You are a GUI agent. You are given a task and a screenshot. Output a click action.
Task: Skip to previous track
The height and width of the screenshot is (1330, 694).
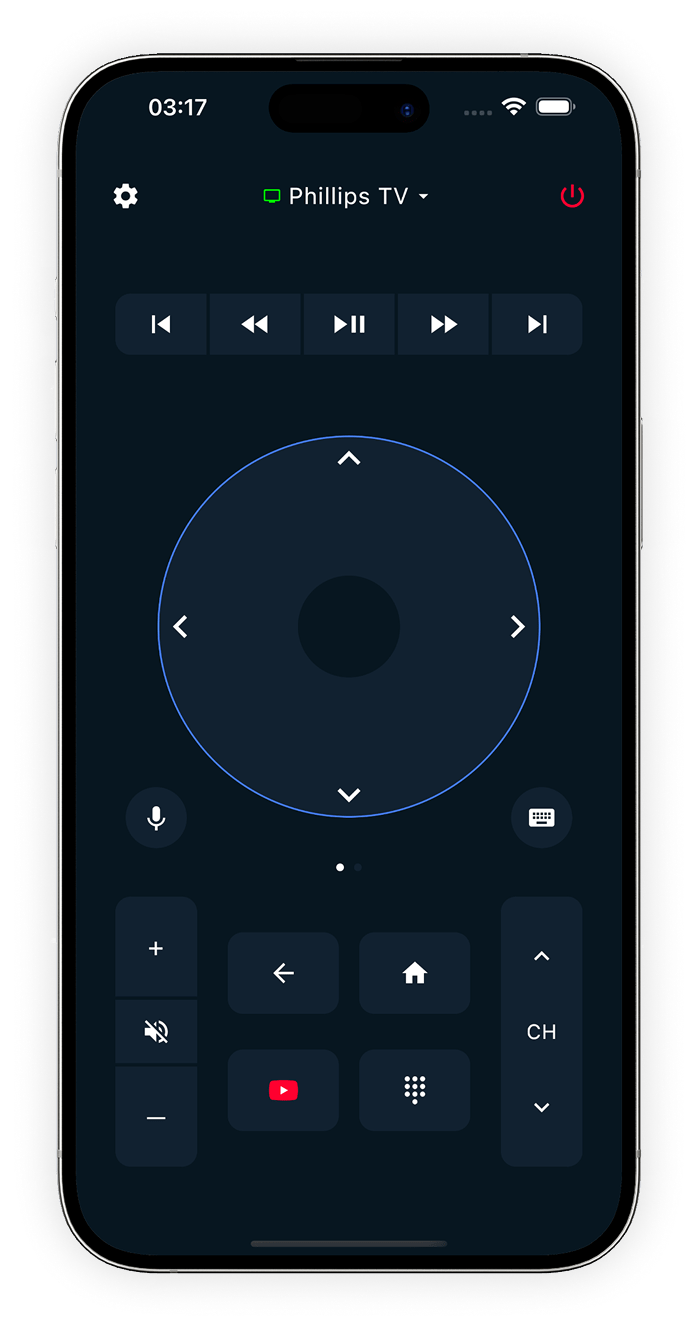161,324
